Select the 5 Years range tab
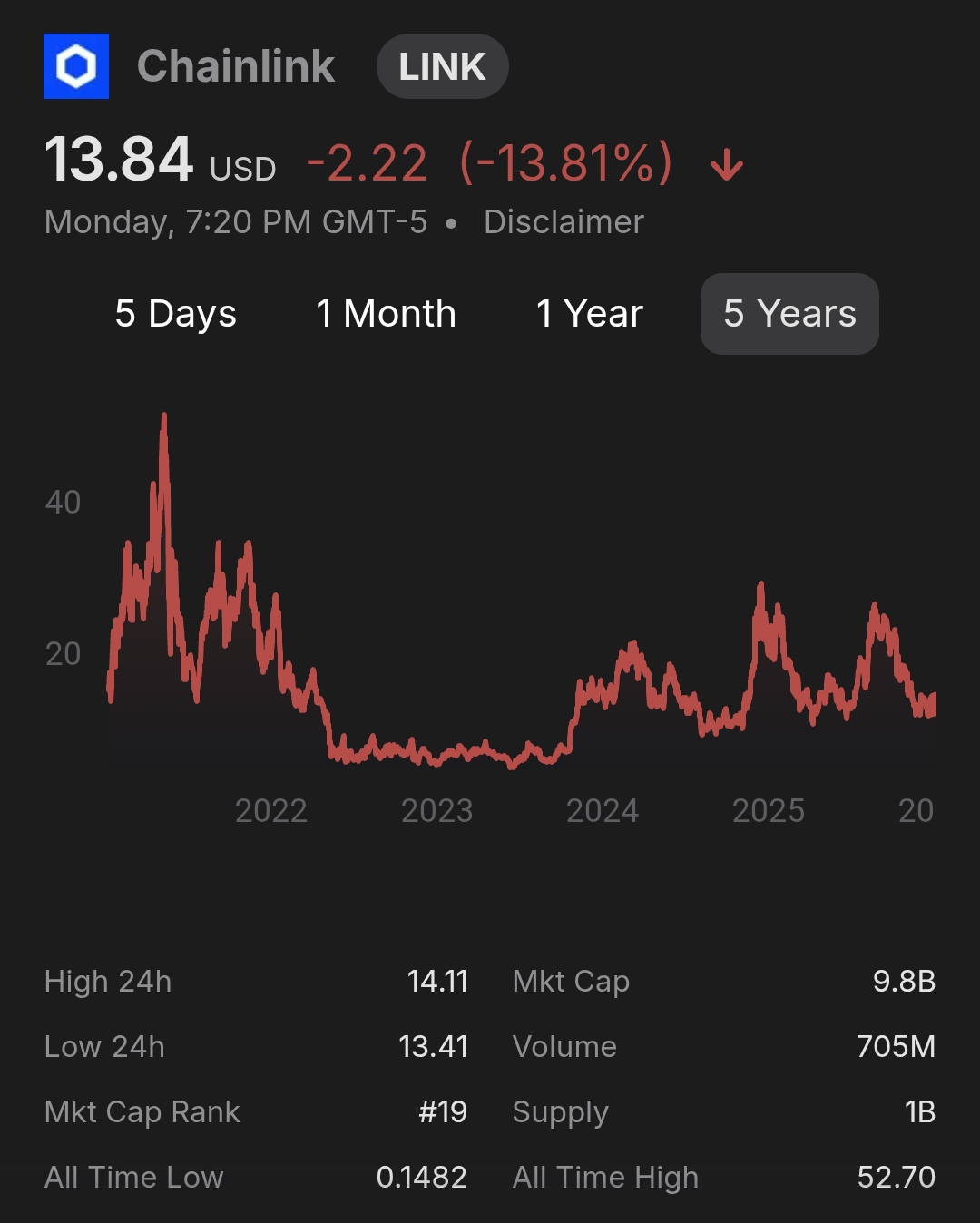980x1223 pixels. (x=789, y=314)
